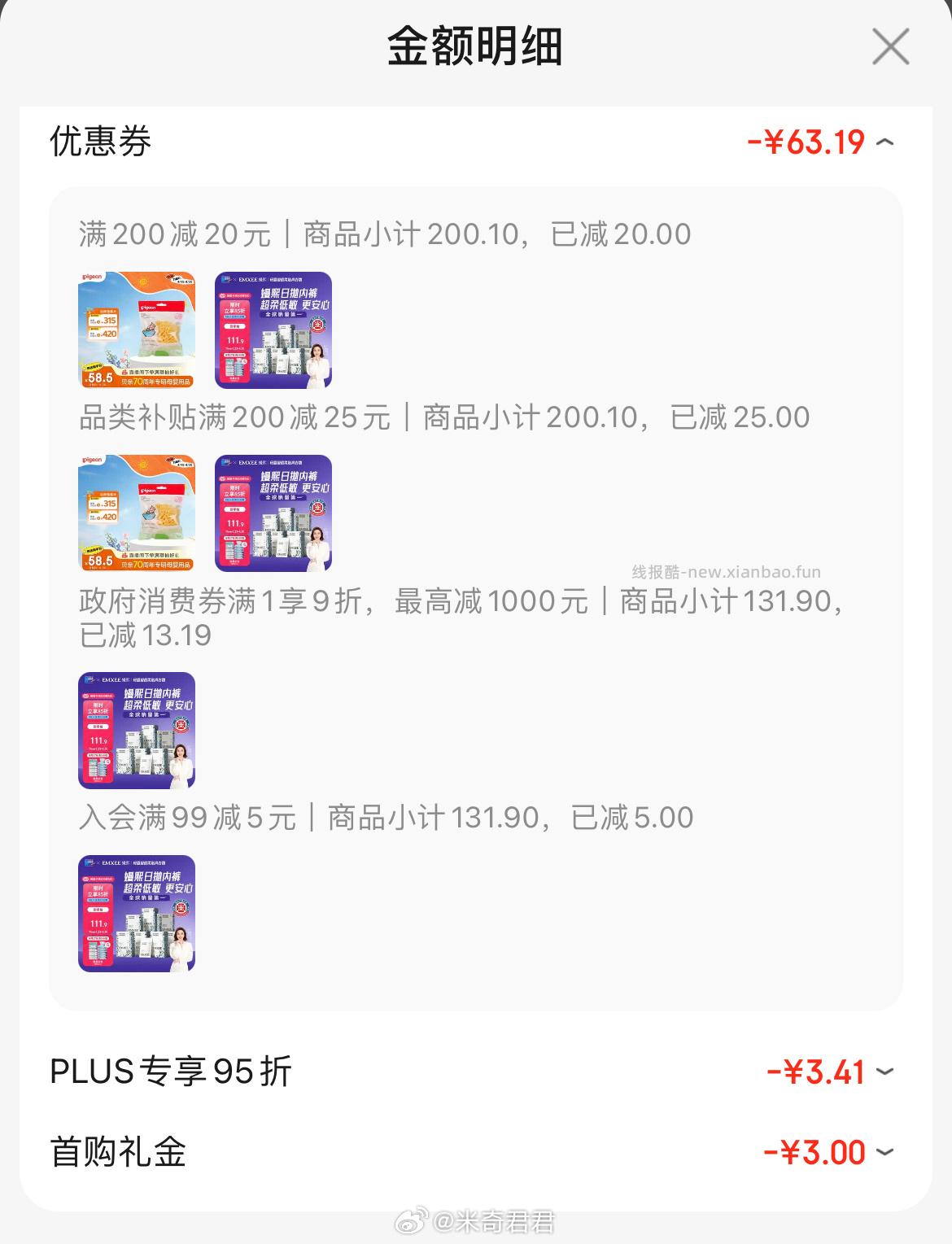Open the EMXEE thumbnail under 入会满99减5元
Image resolution: width=952 pixels, height=1244 pixels.
(137, 912)
